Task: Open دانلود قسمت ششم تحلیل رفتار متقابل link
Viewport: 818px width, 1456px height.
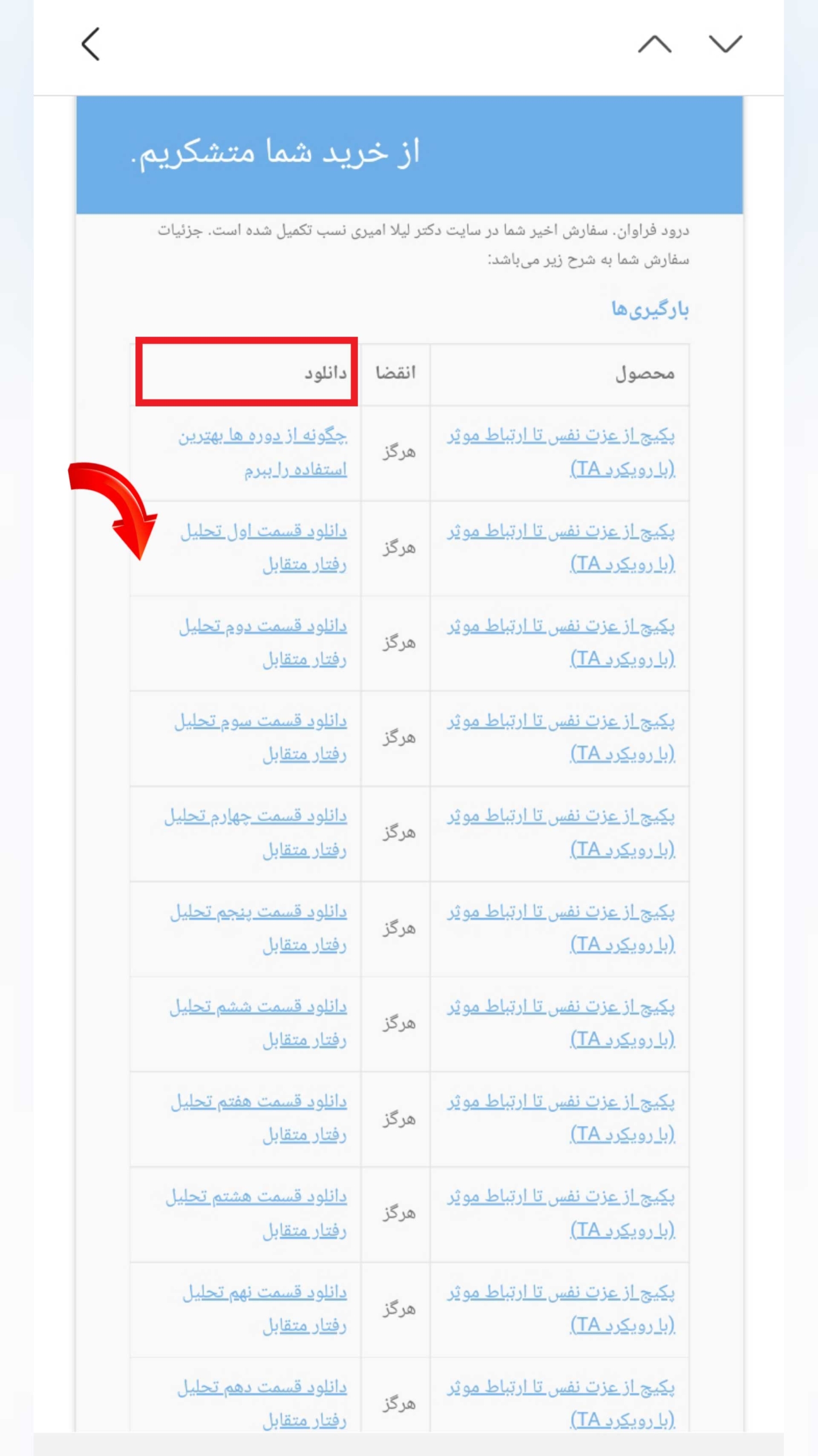Action: click(259, 1023)
